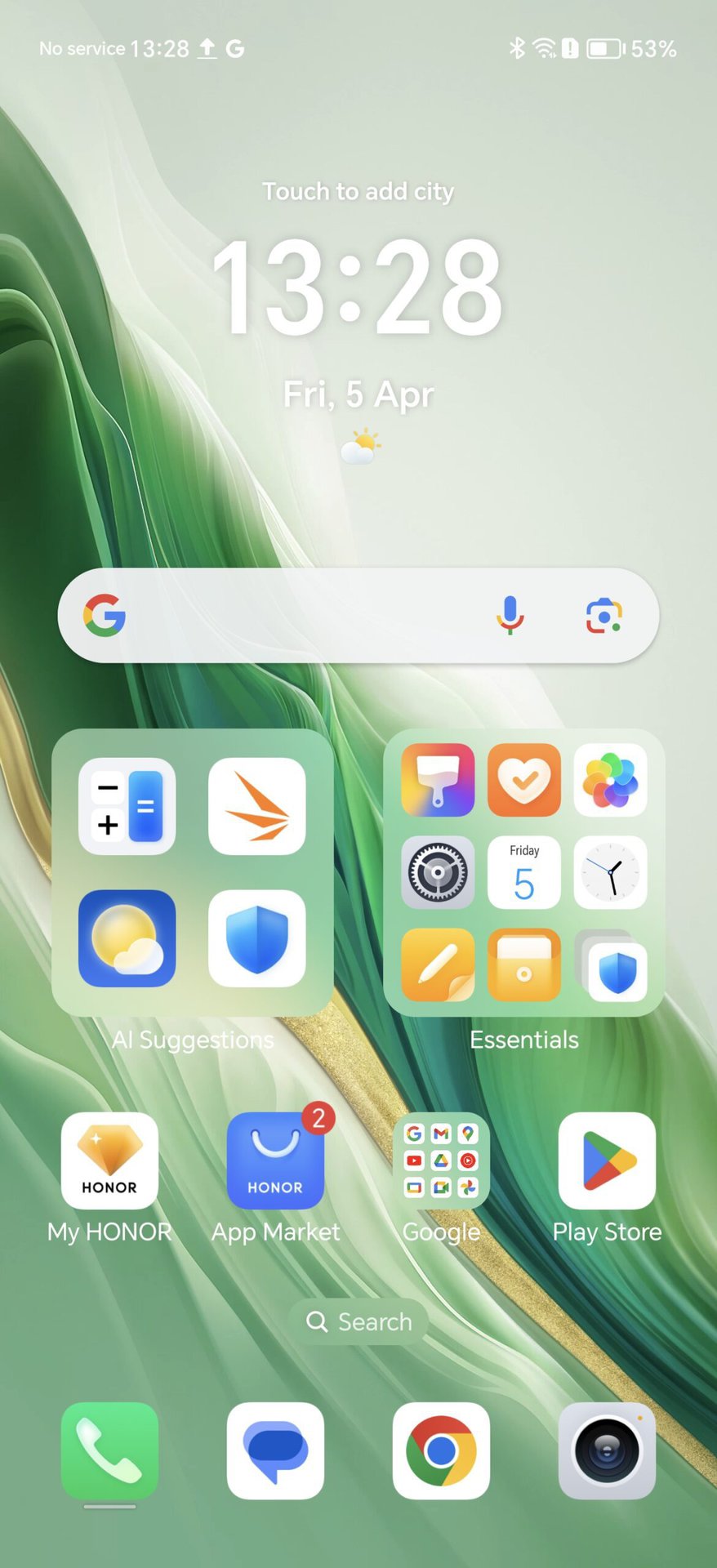The image size is (717, 1568).
Task: Start voice search with the microphone icon
Action: click(x=510, y=615)
